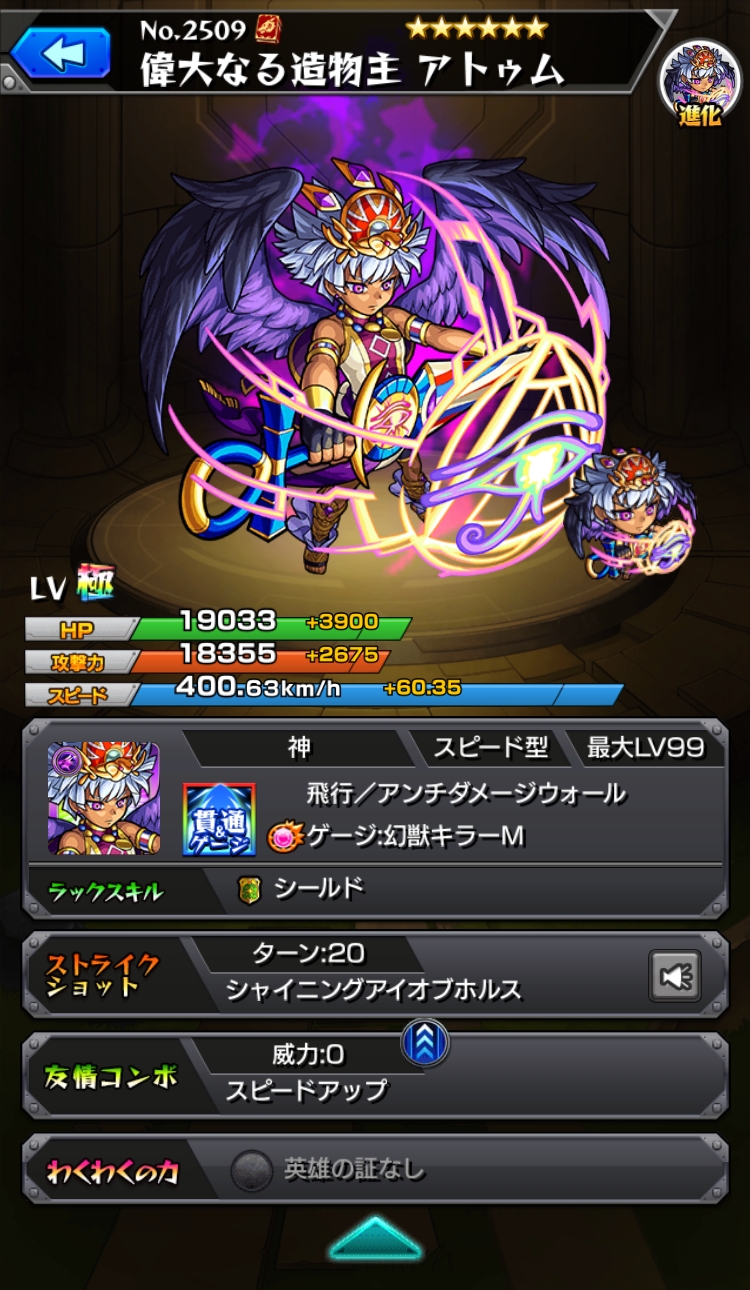The height and width of the screenshot is (1290, 750).
Task: Play the strike shot voice sound
Action: [x=675, y=975]
